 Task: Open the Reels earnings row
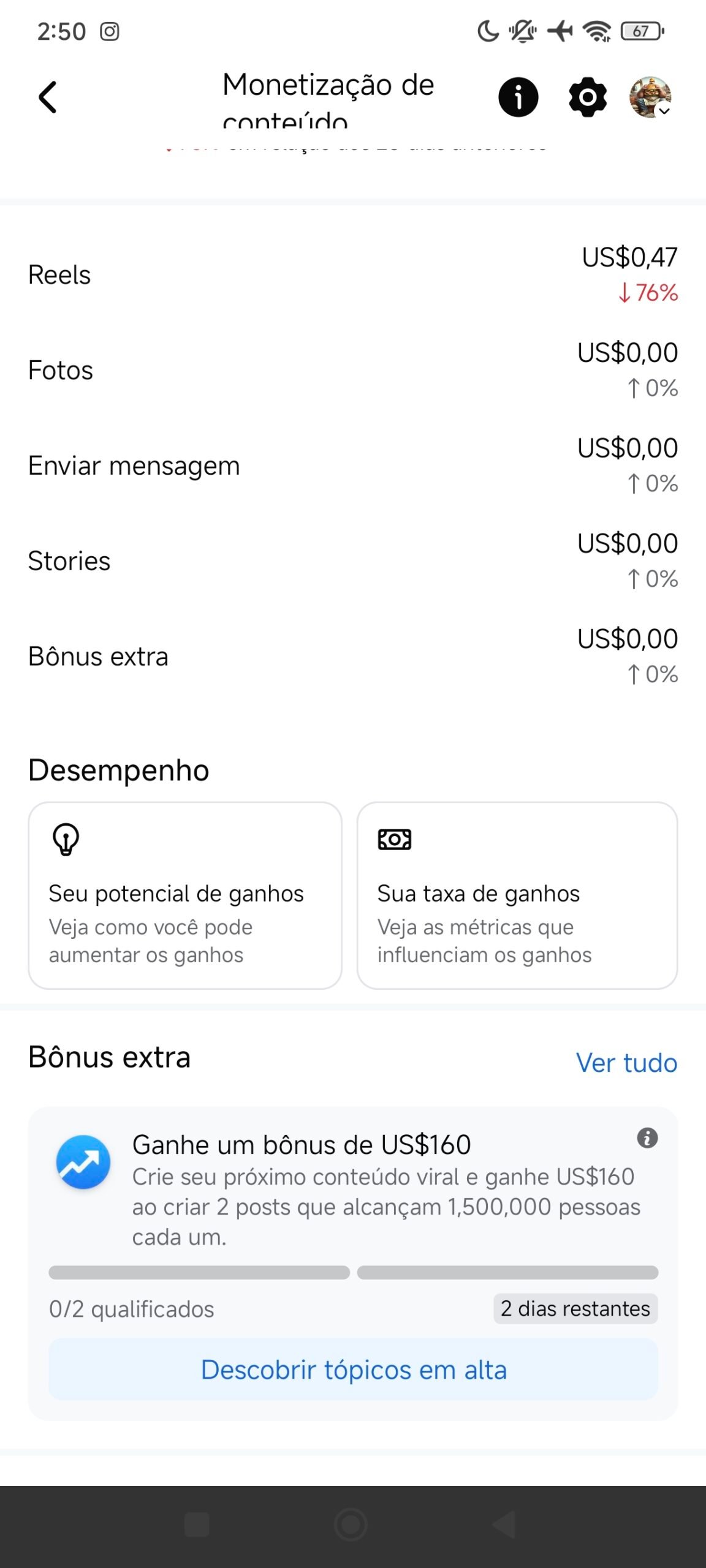click(x=353, y=275)
